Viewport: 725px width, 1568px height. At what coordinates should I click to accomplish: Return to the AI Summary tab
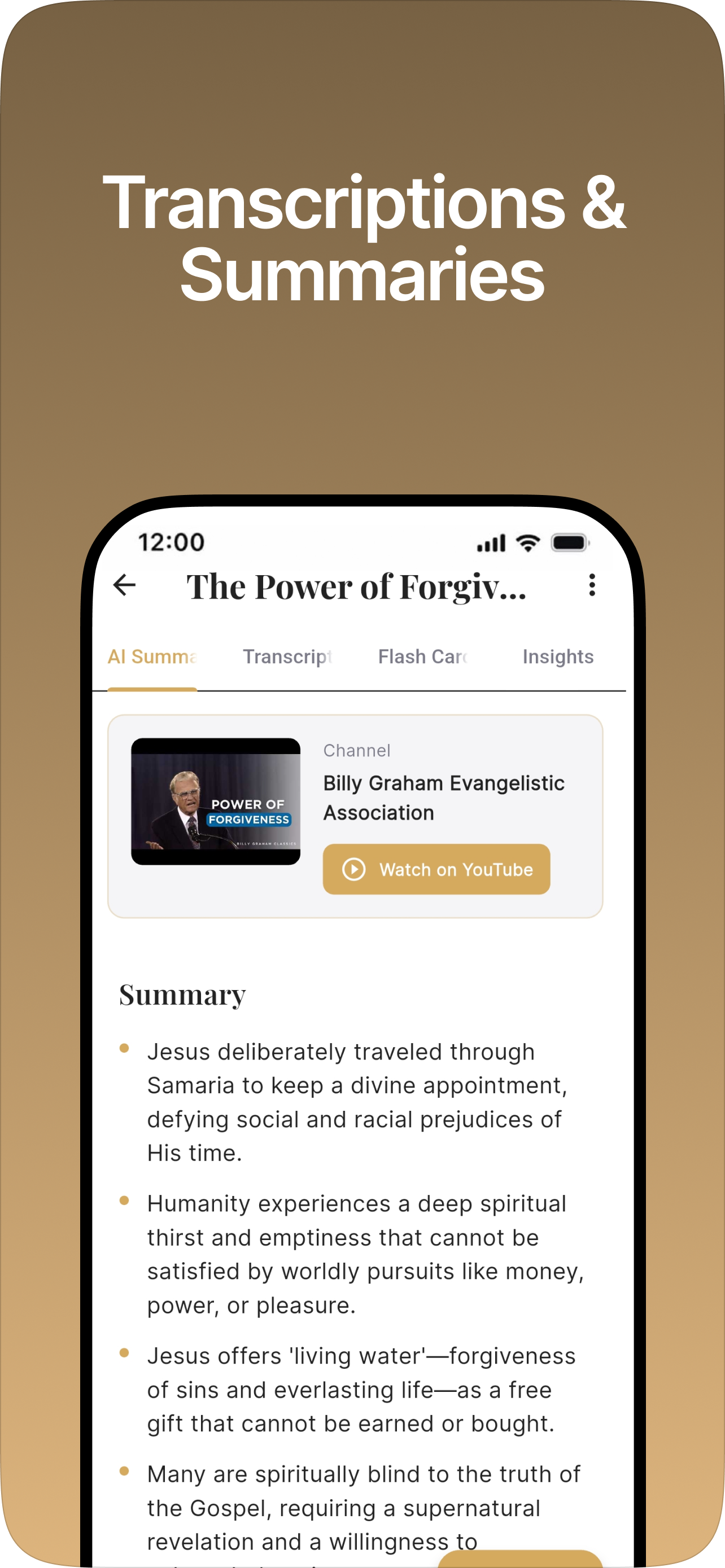tap(153, 656)
